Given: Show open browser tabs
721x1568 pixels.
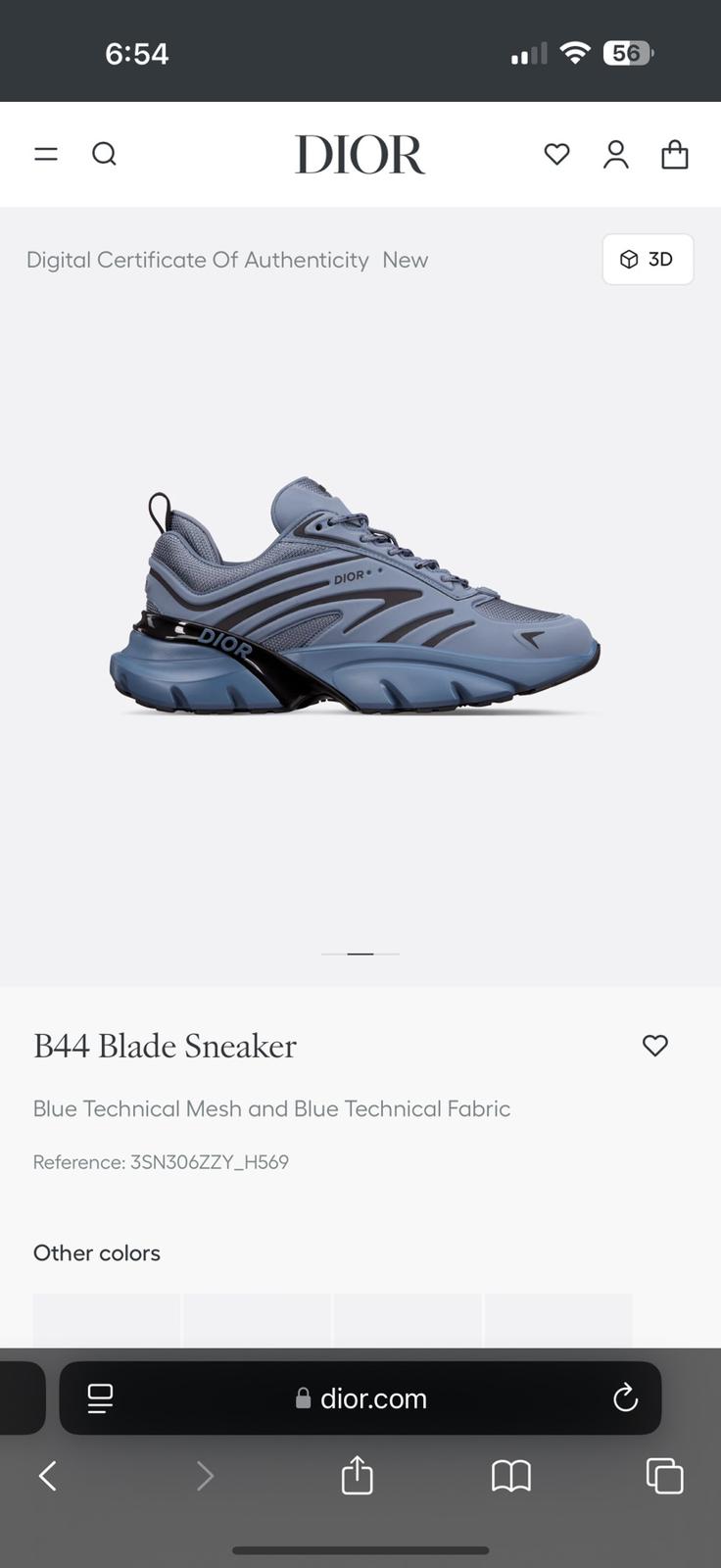Looking at the screenshot, I should pyautogui.click(x=664, y=1475).
